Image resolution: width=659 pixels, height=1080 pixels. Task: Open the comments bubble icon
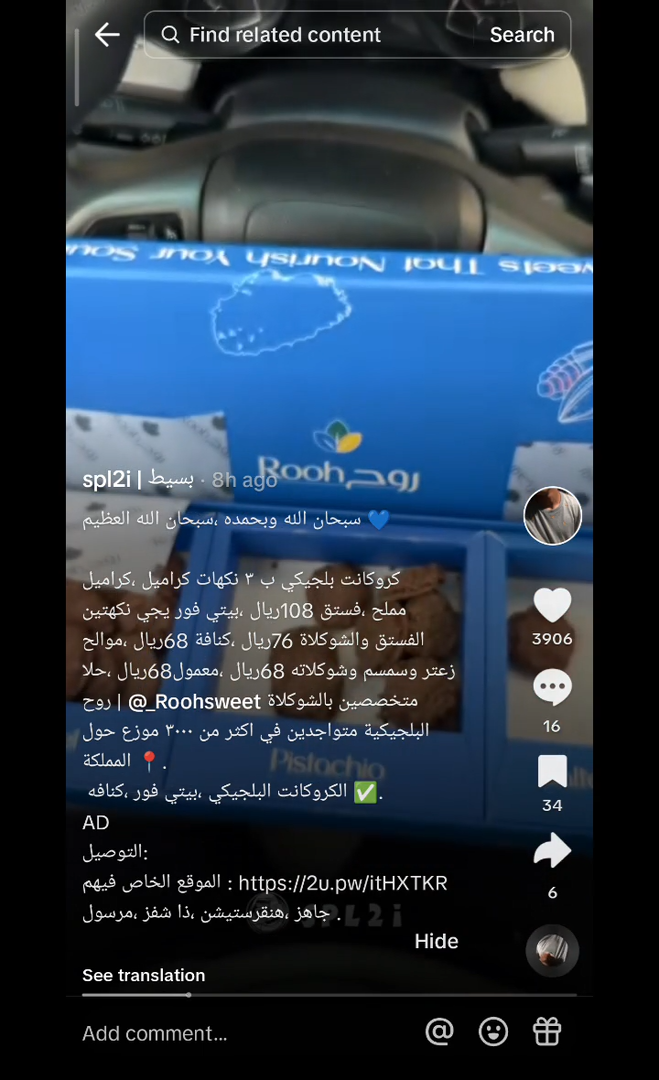[x=552, y=689]
